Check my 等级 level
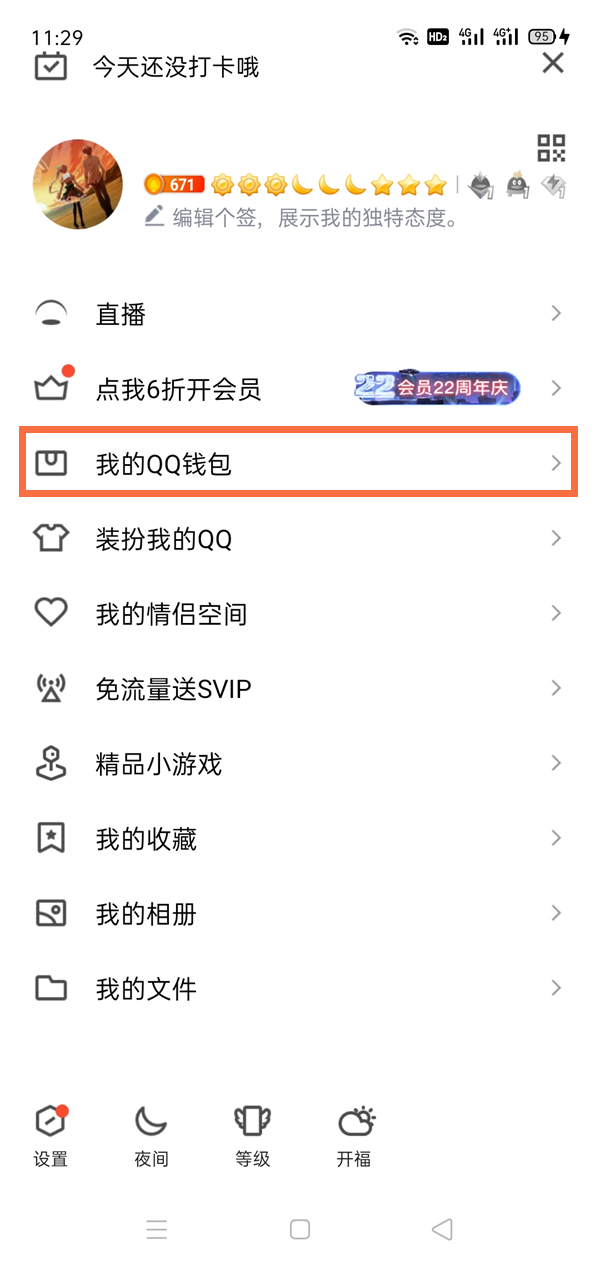The image size is (600, 1266). [x=253, y=1136]
